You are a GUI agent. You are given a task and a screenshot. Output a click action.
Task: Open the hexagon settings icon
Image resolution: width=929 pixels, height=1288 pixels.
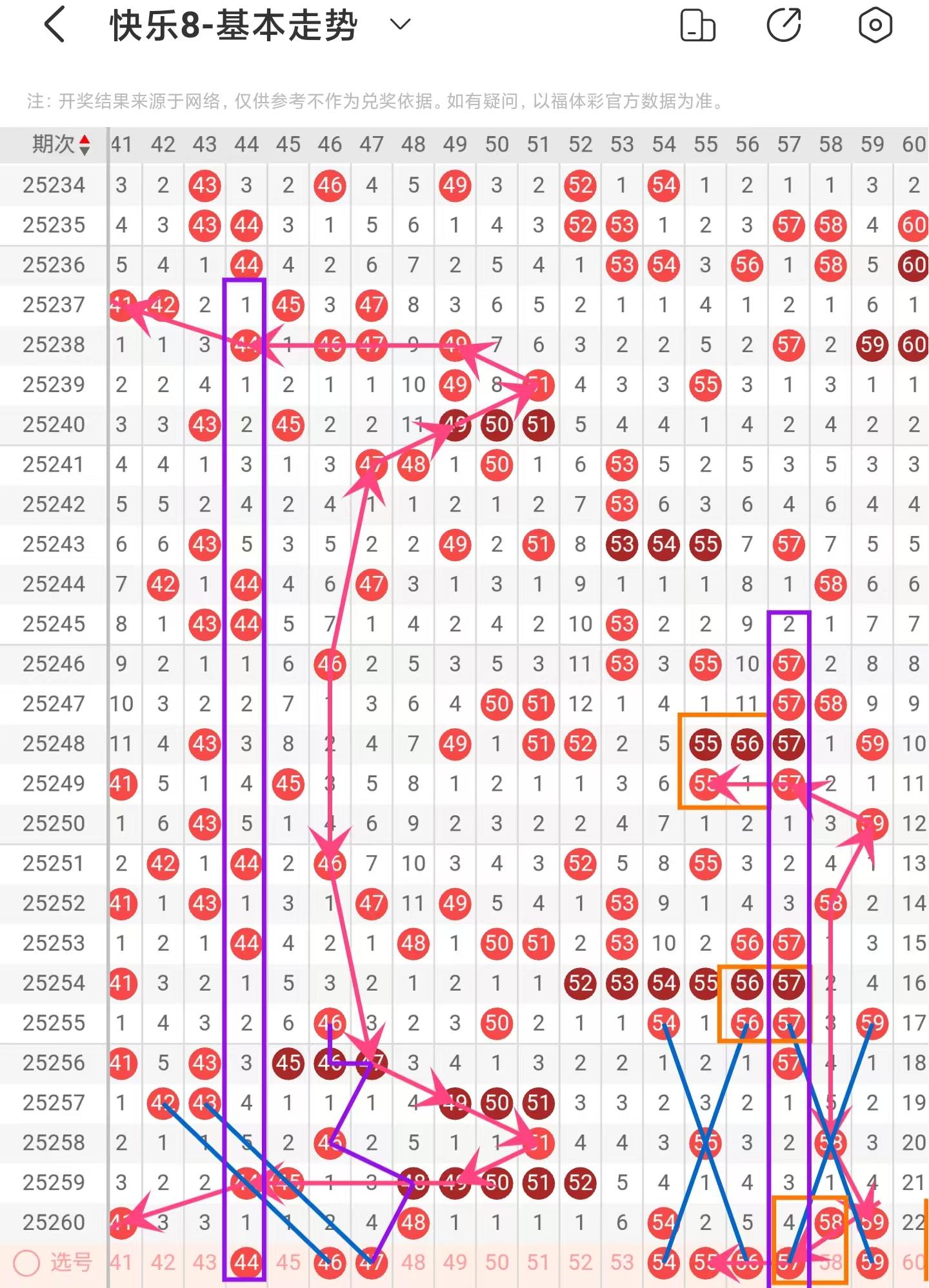tap(875, 26)
